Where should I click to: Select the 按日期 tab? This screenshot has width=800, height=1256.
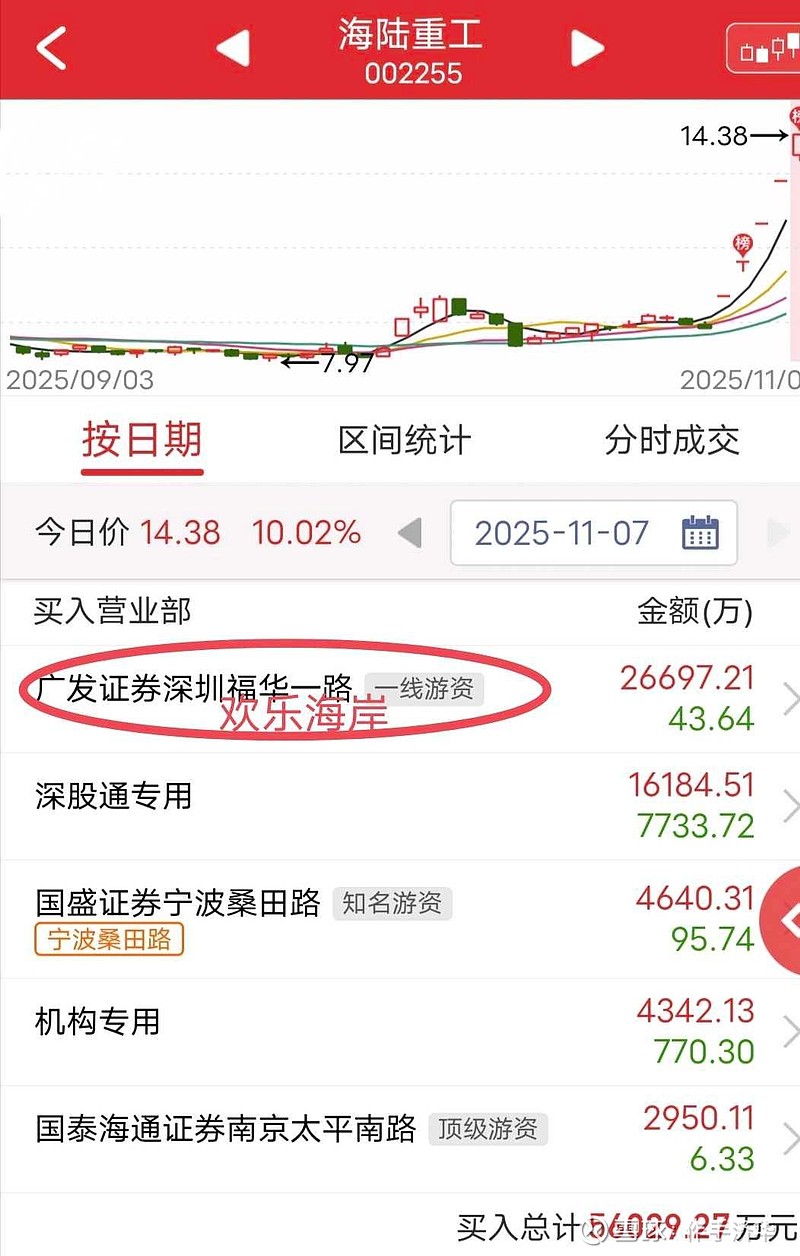(x=142, y=440)
